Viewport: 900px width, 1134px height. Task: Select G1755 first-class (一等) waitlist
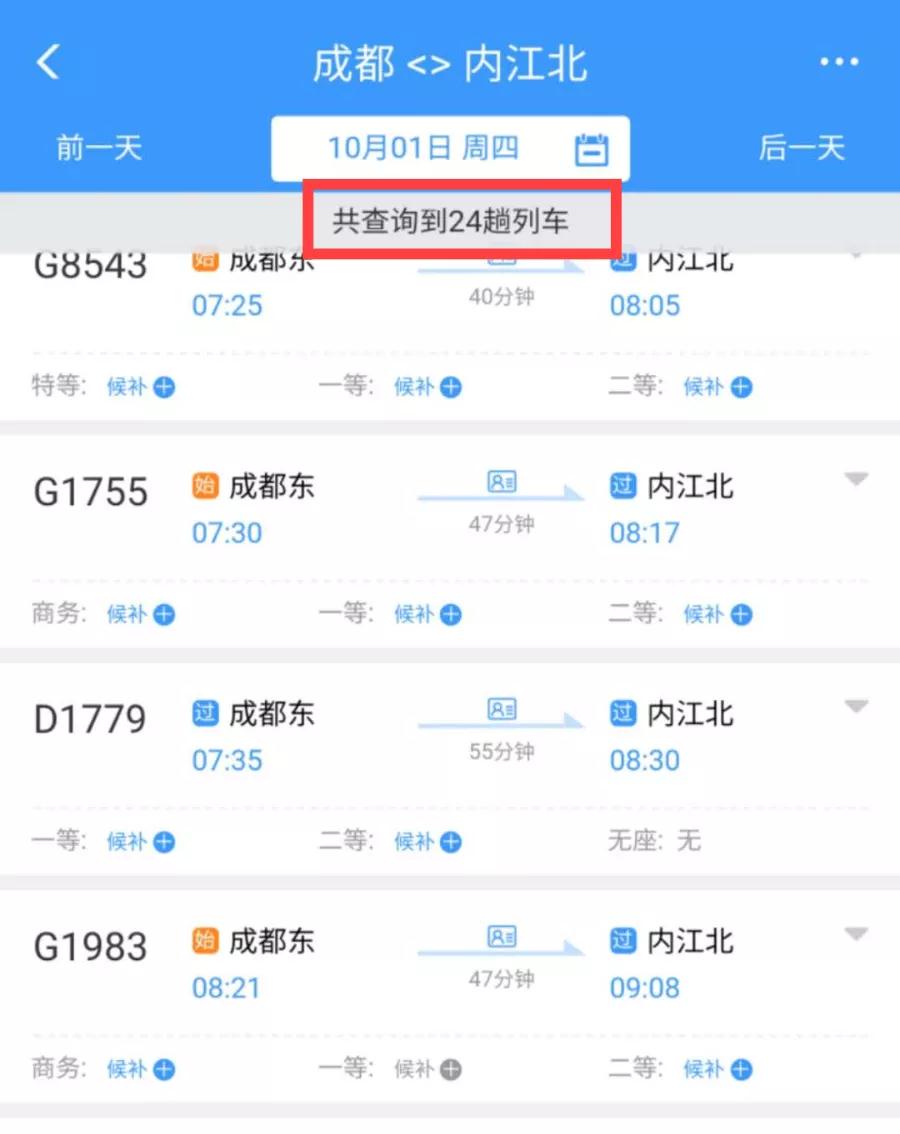[x=428, y=614]
